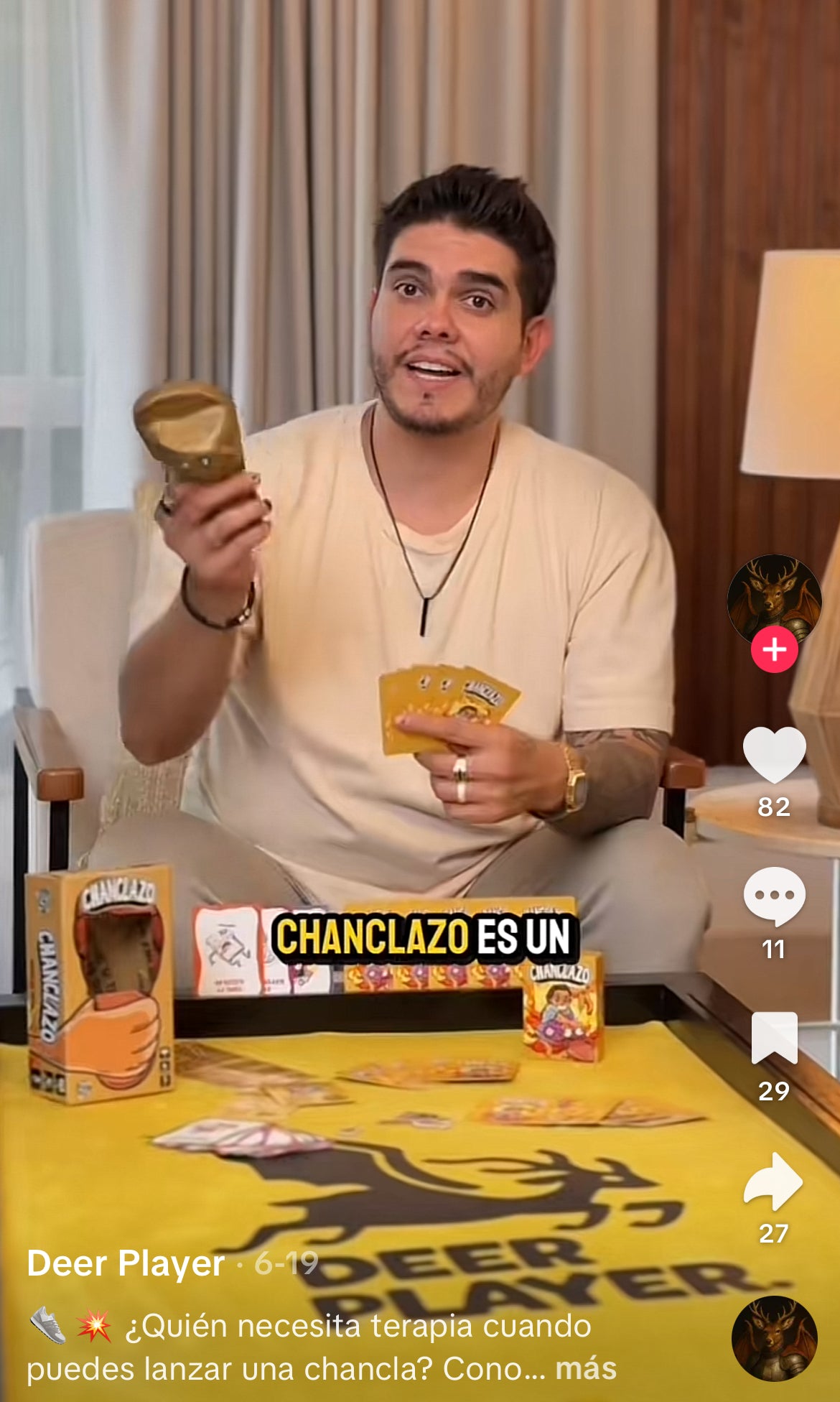Image resolution: width=840 pixels, height=1402 pixels.
Task: Follow Deer Player with the plus button
Action: pos(773,650)
